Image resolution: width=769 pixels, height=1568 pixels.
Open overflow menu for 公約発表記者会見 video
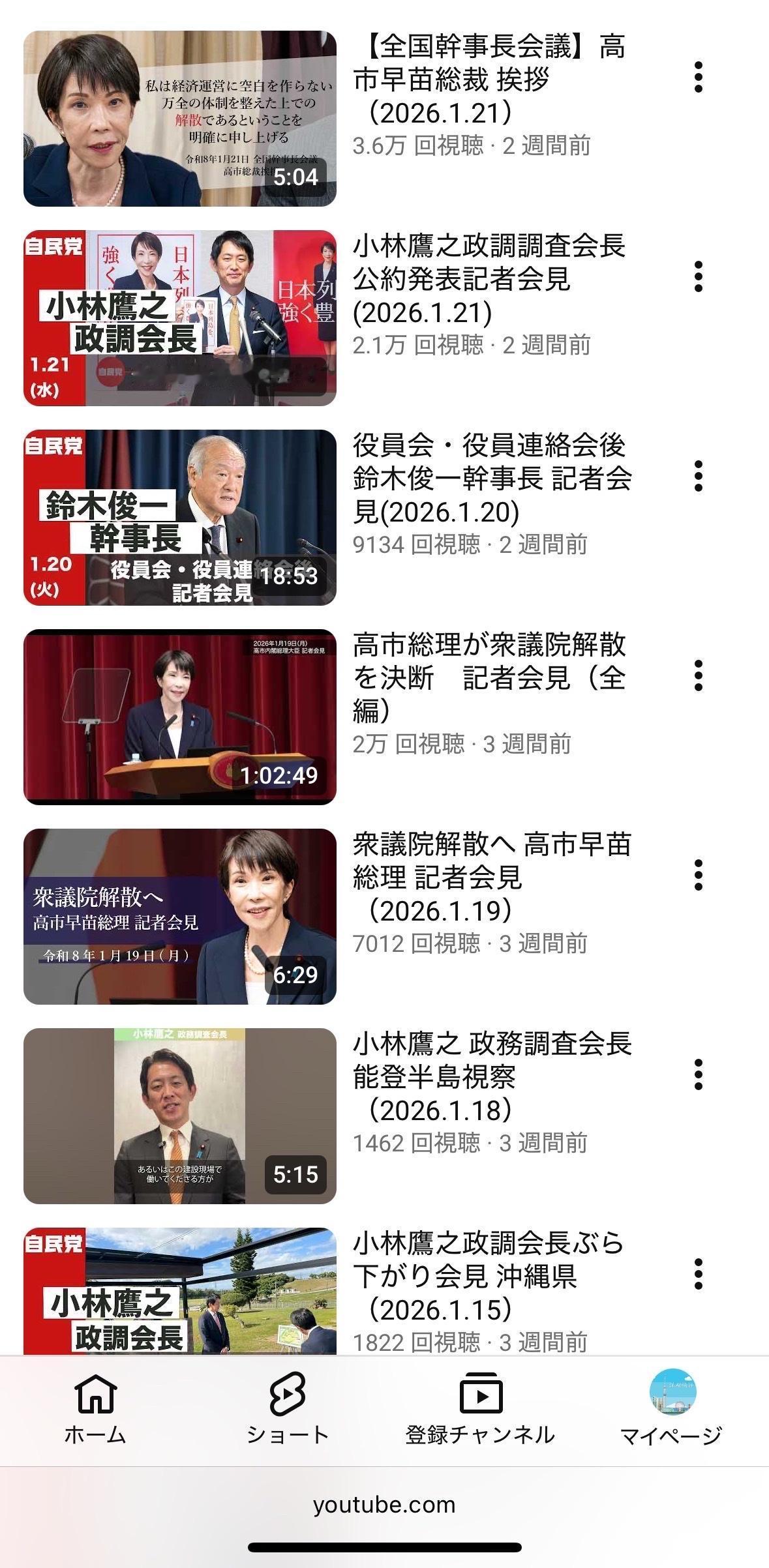(698, 277)
